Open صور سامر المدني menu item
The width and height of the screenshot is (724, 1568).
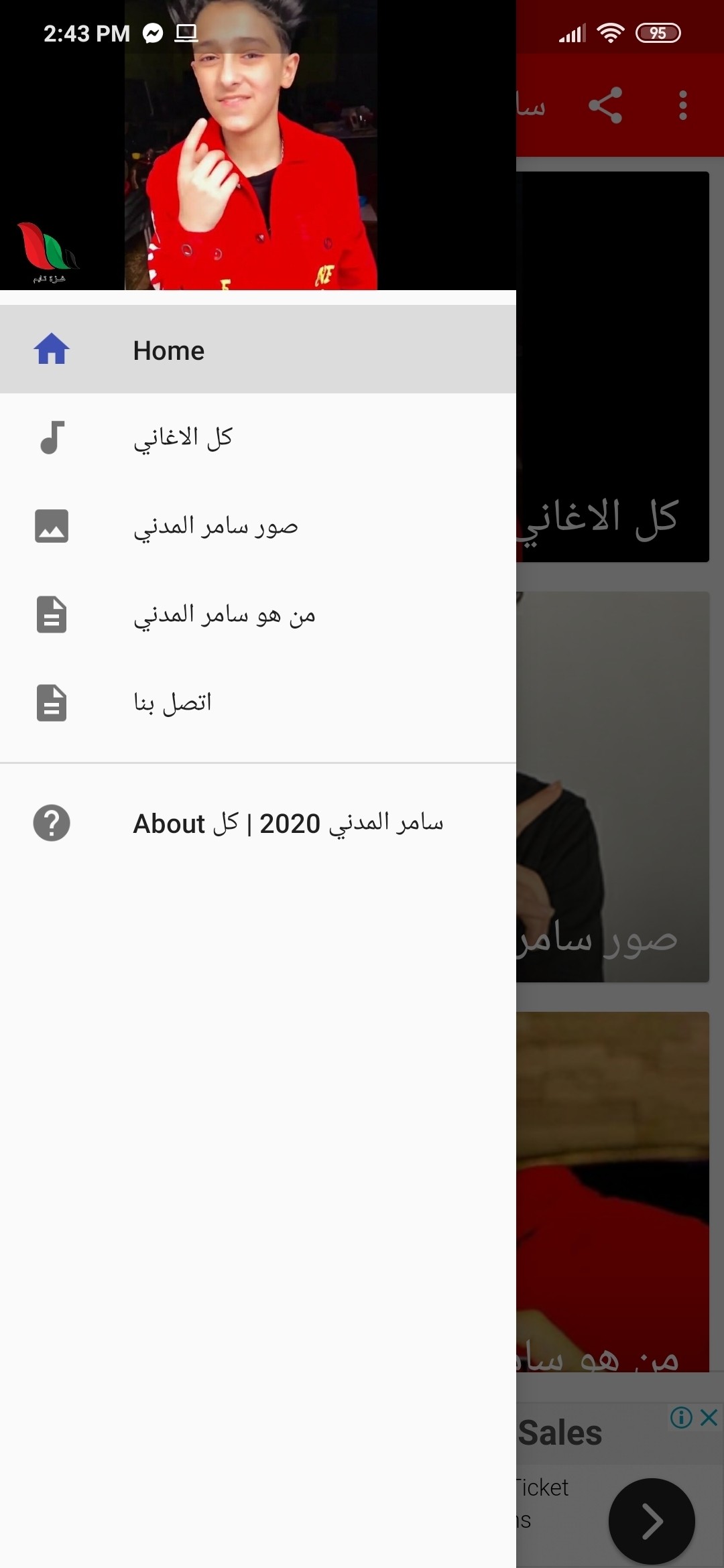click(257, 526)
